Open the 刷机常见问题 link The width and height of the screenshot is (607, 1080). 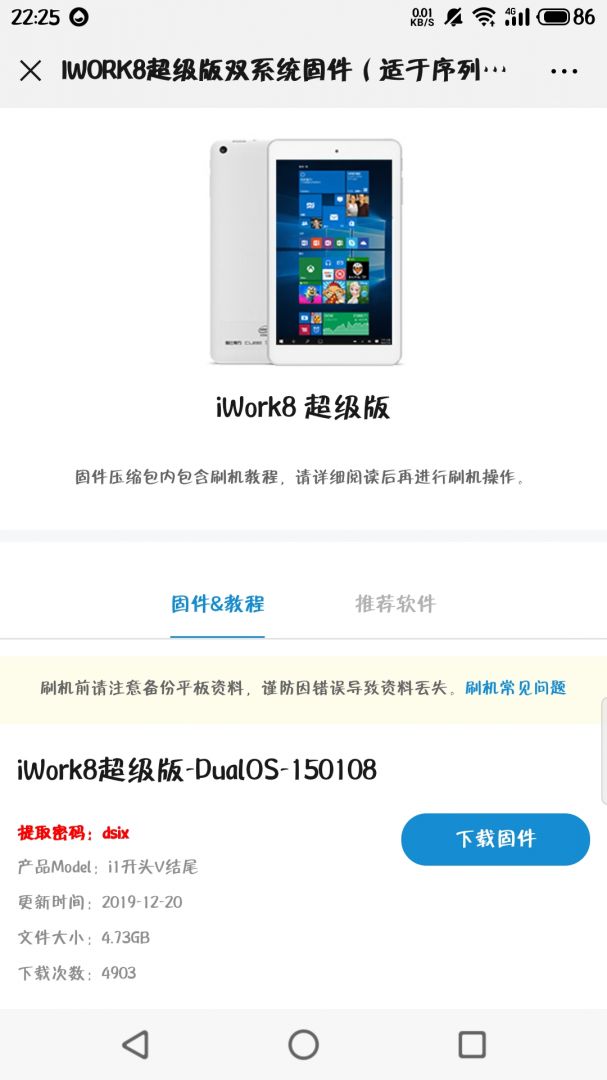click(516, 688)
